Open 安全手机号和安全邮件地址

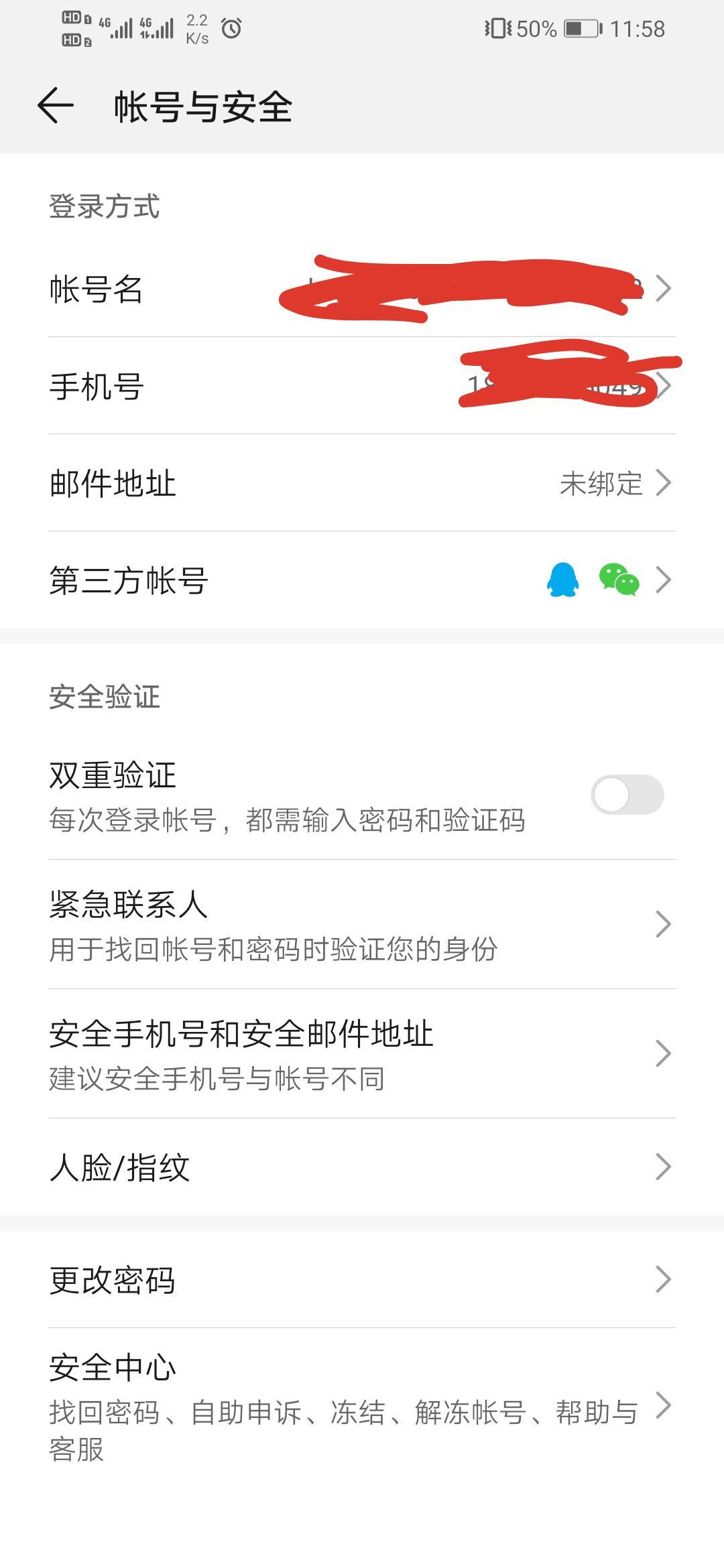362,1054
